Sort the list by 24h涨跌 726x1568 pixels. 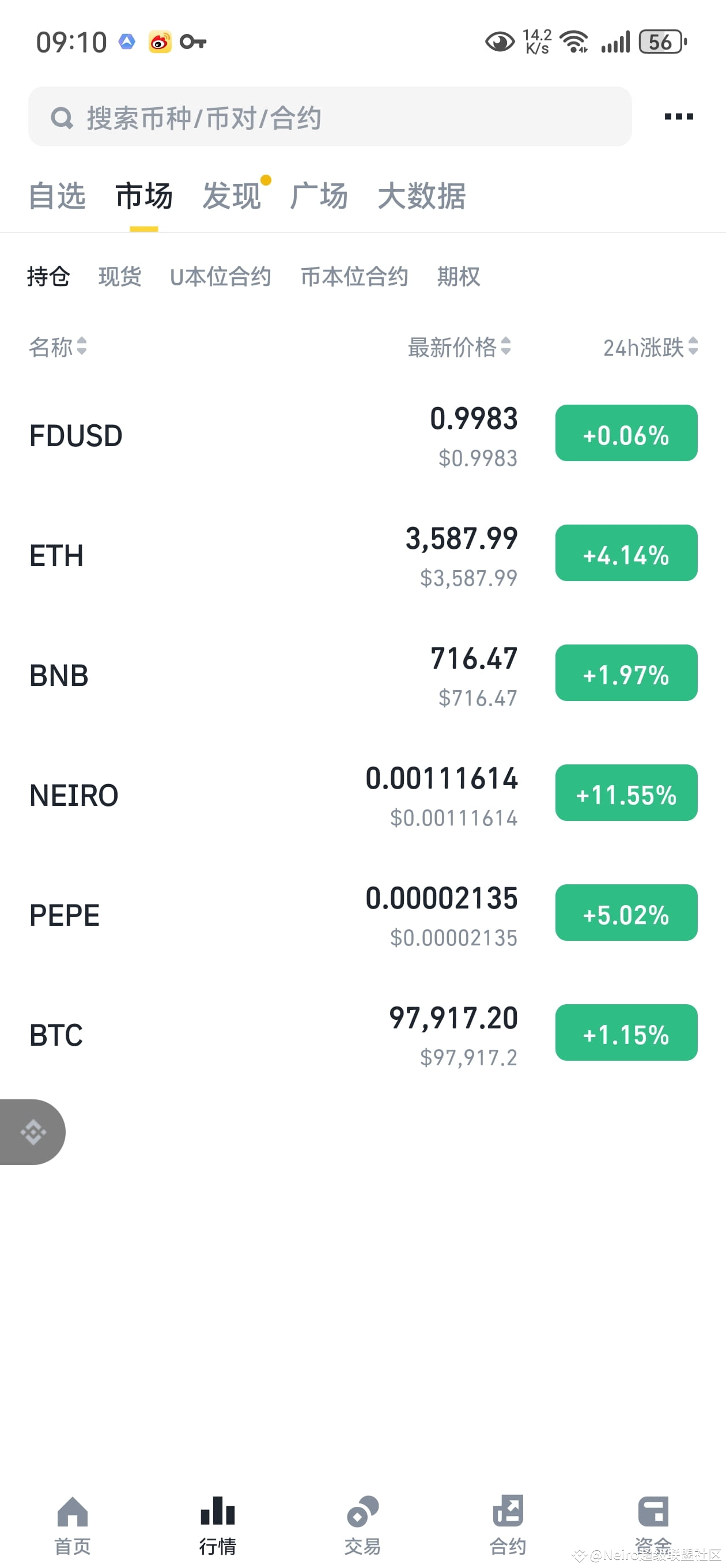tap(650, 347)
